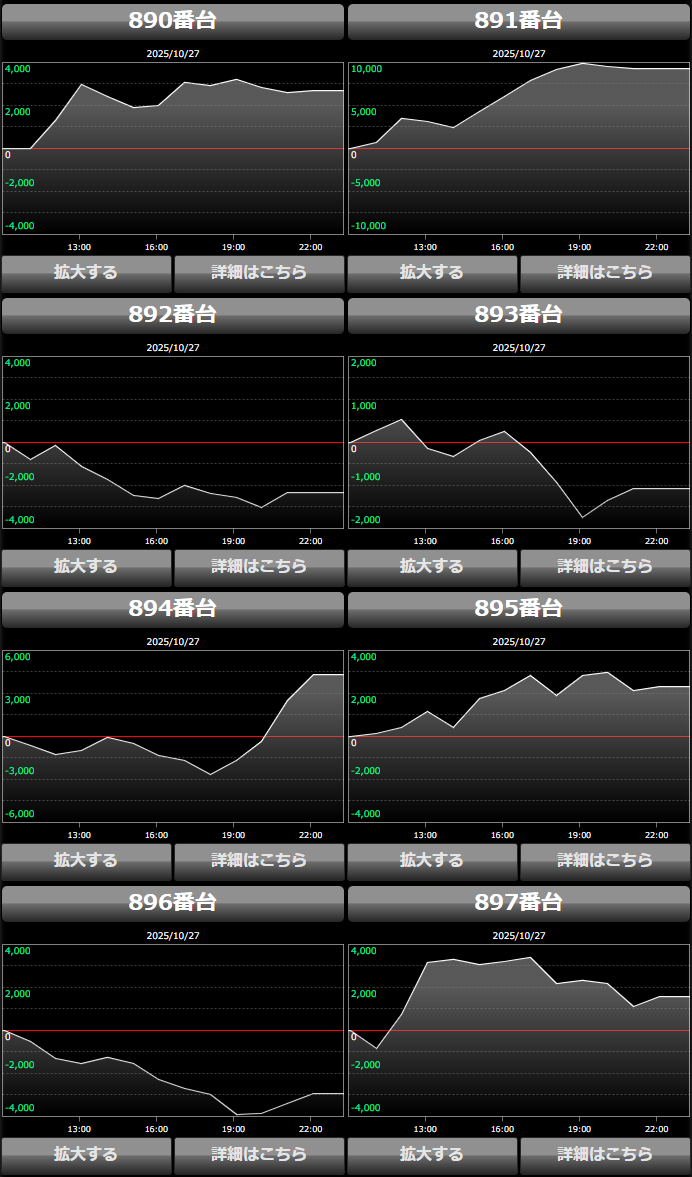Select the 893番台 header
The image size is (692, 1177).
tap(519, 315)
